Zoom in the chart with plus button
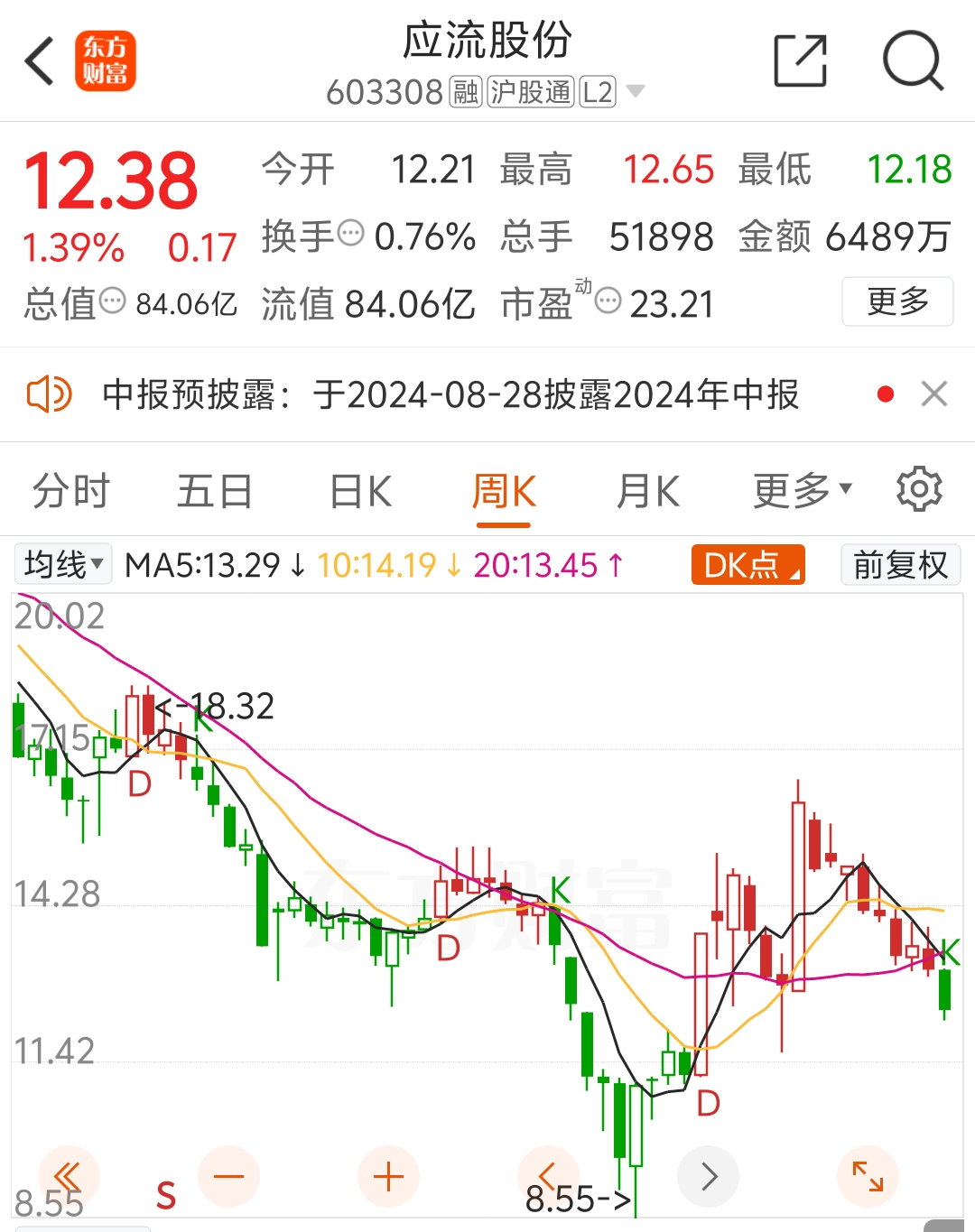 388,1176
